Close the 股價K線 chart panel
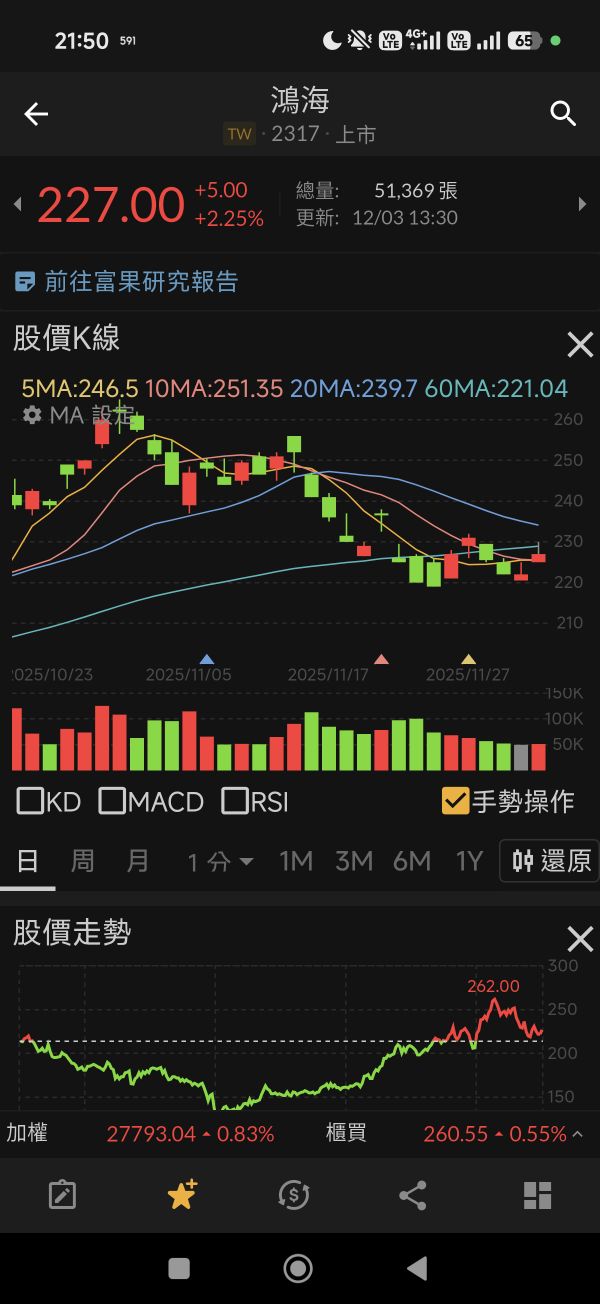600x1304 pixels. [580, 345]
